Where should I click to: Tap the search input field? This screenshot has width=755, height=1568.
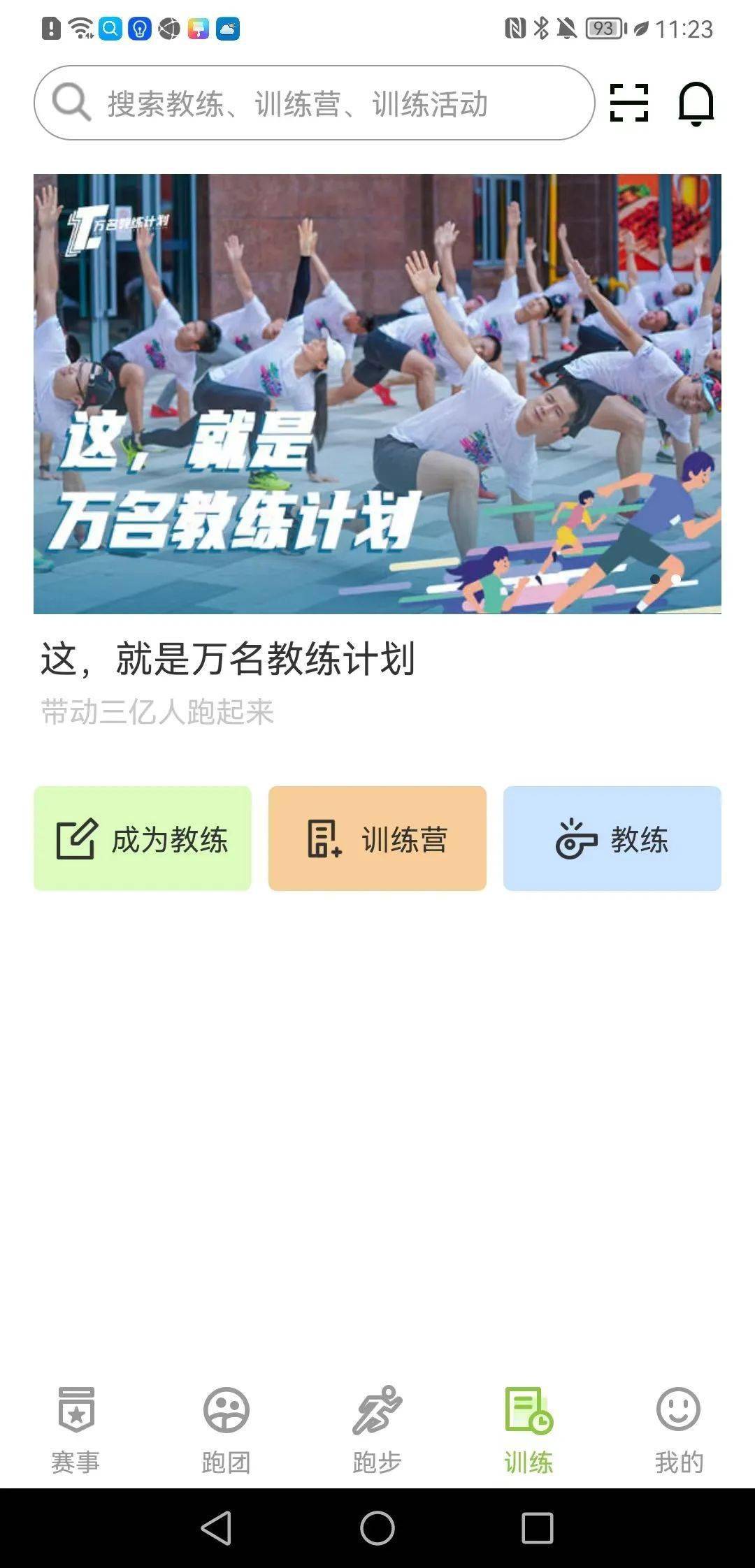click(x=315, y=105)
